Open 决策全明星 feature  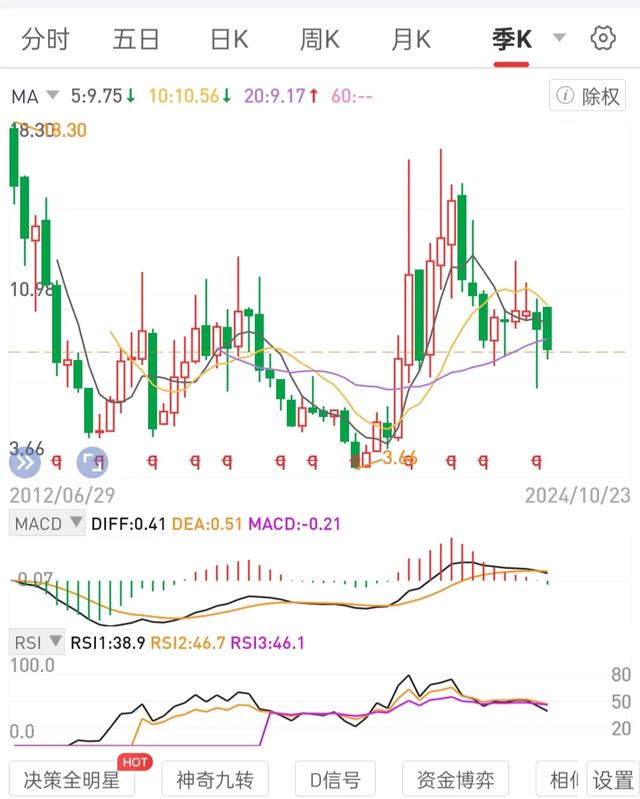[72, 779]
